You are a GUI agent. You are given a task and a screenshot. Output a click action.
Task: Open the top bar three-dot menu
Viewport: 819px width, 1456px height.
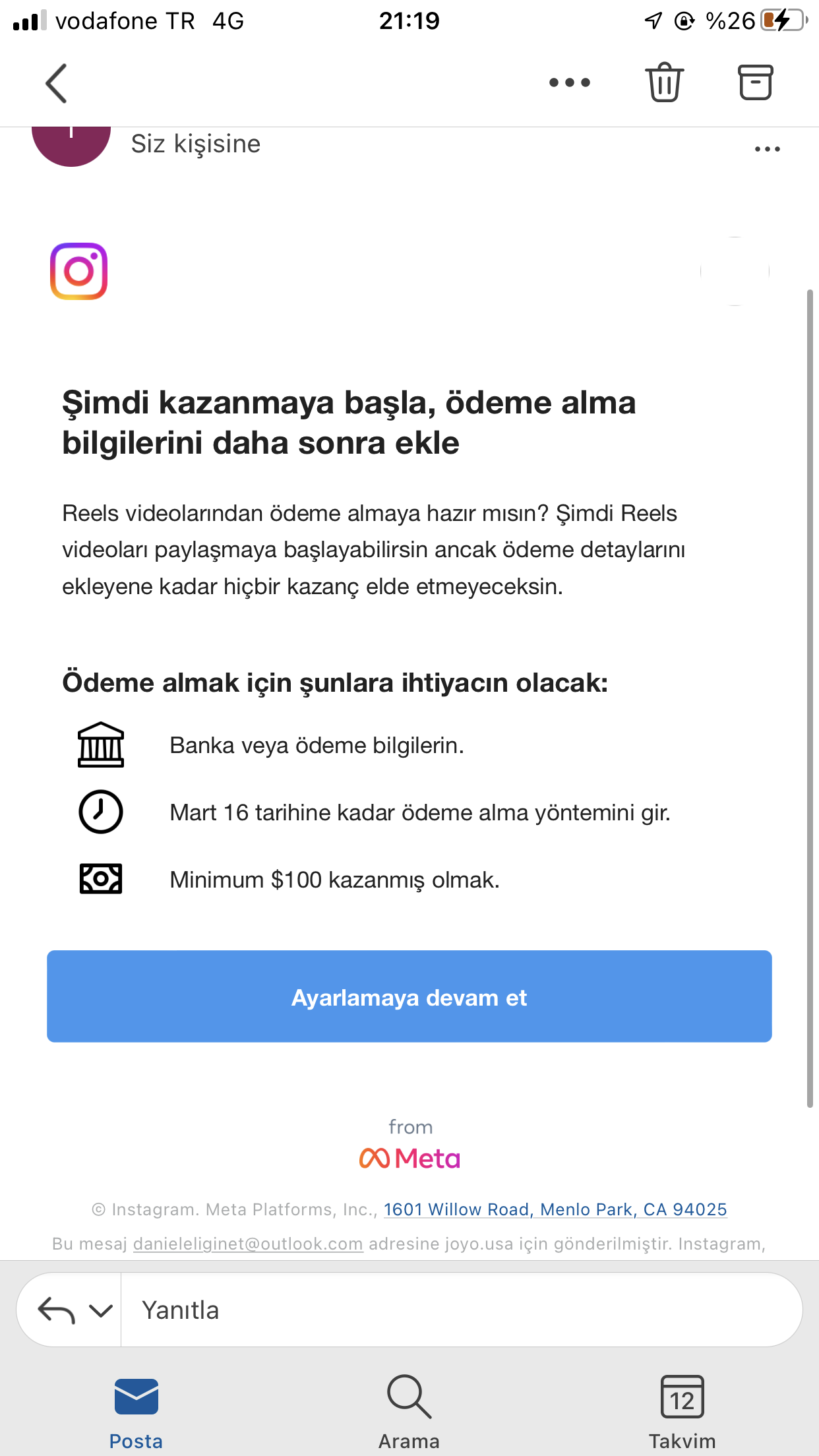click(x=570, y=82)
